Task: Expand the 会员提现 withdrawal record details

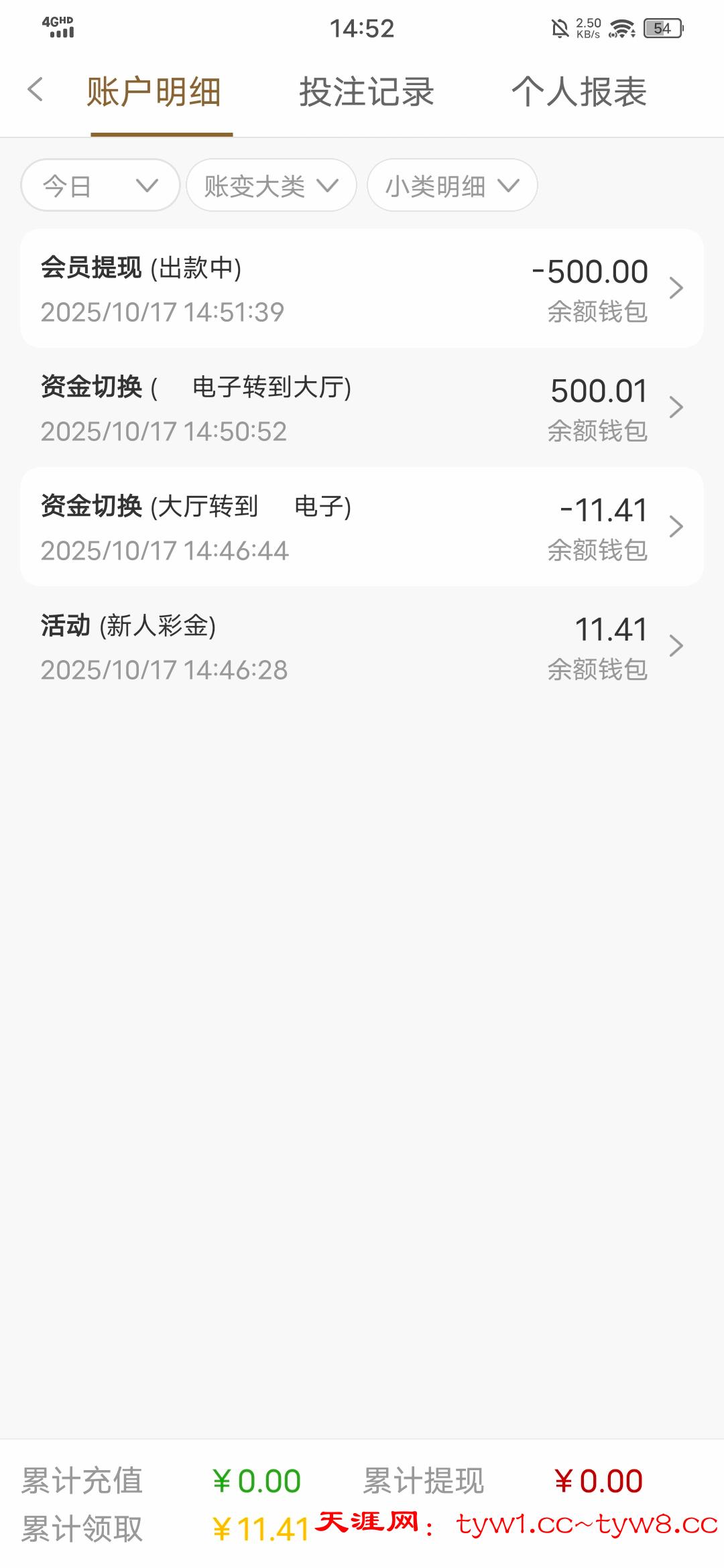Action: tap(677, 288)
